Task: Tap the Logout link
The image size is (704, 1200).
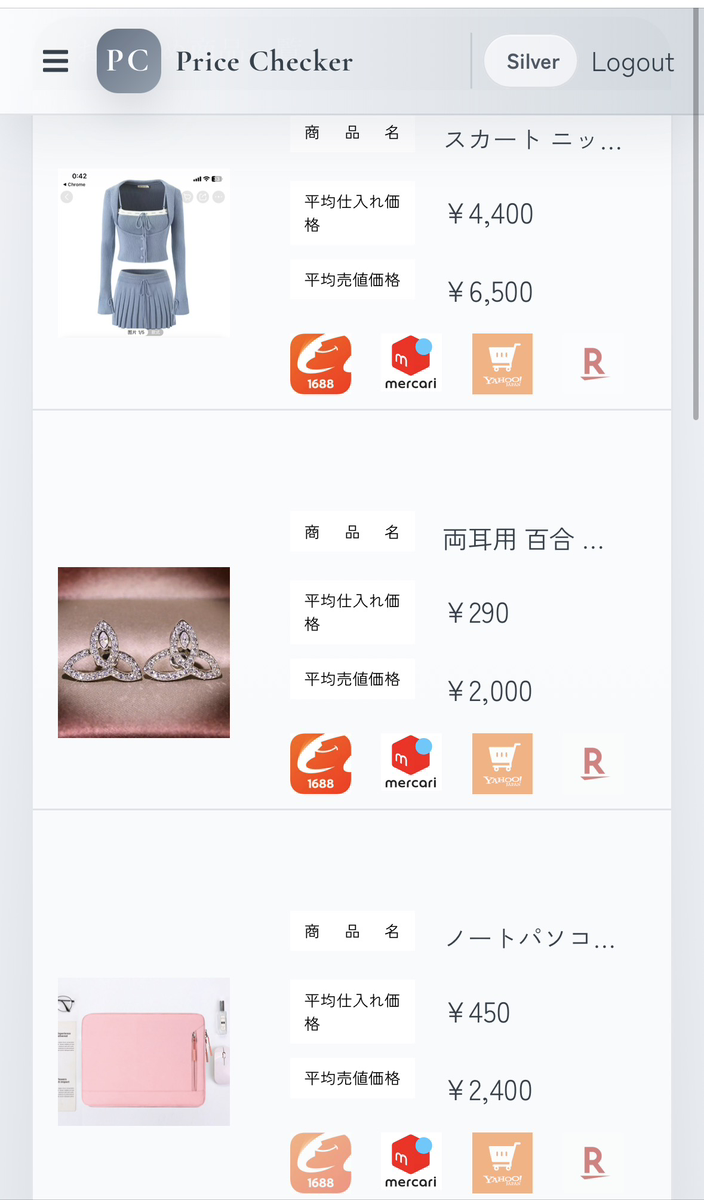Action: (x=632, y=62)
